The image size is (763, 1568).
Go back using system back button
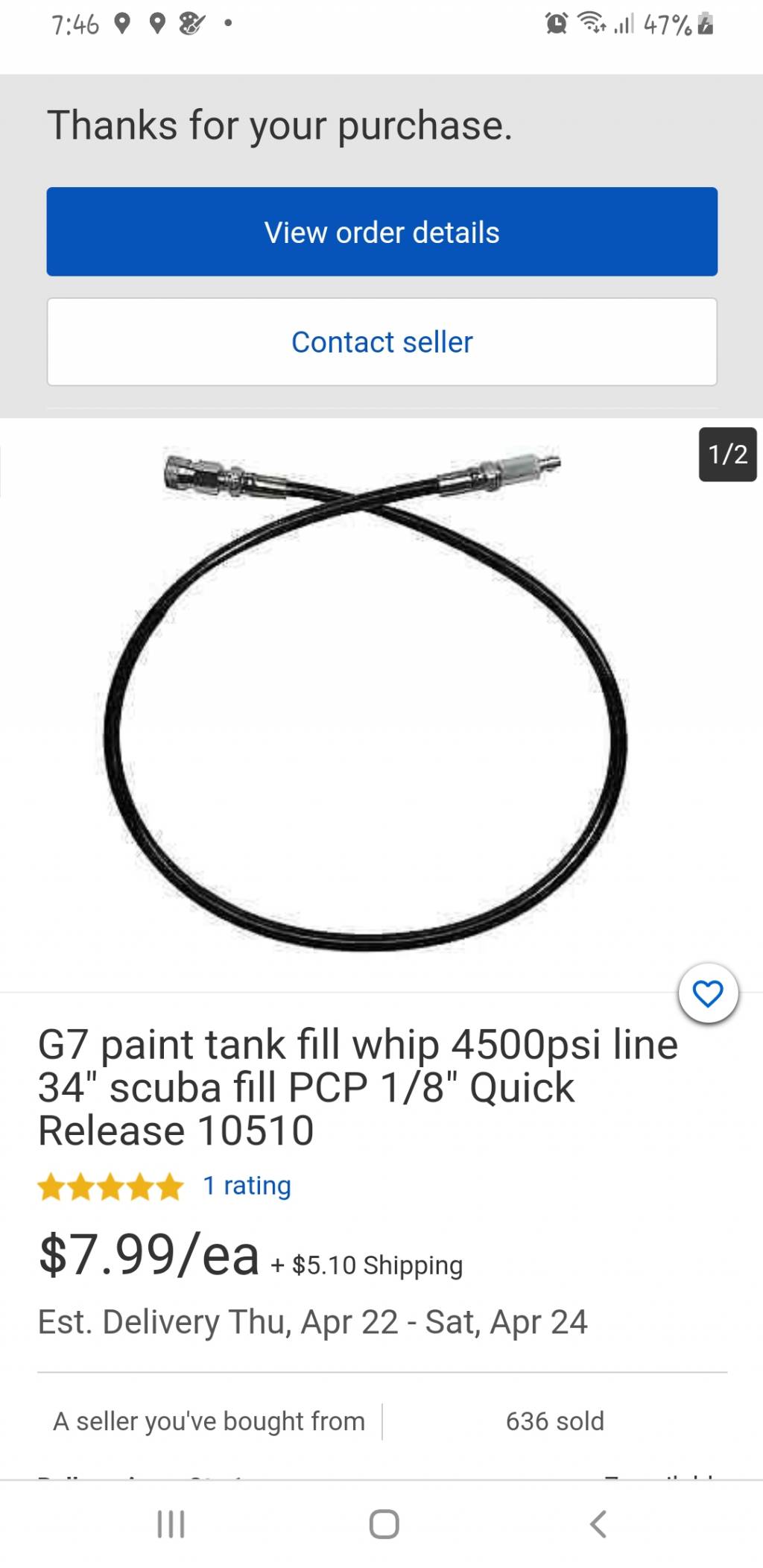pyautogui.click(x=598, y=1524)
